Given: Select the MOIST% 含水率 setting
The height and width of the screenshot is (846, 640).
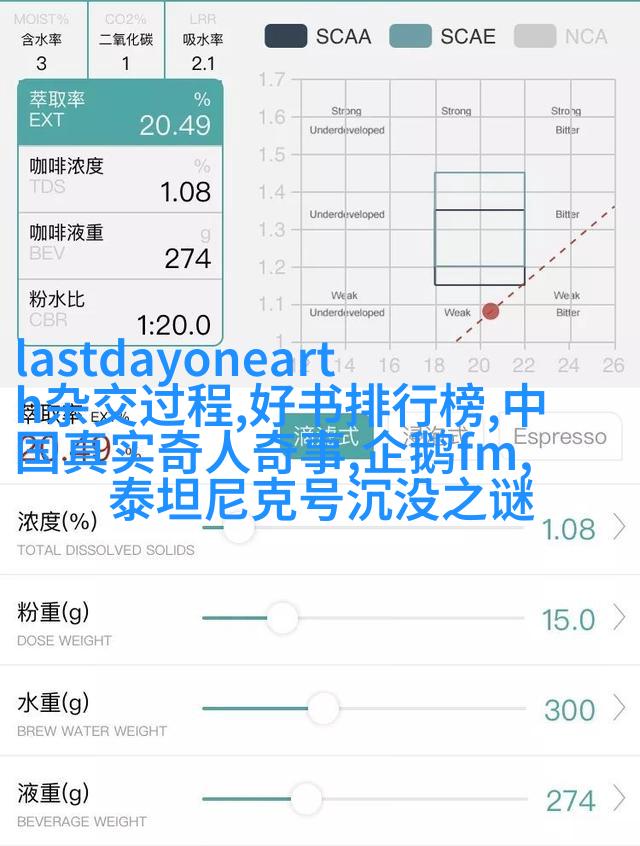Looking at the screenshot, I should (42, 39).
